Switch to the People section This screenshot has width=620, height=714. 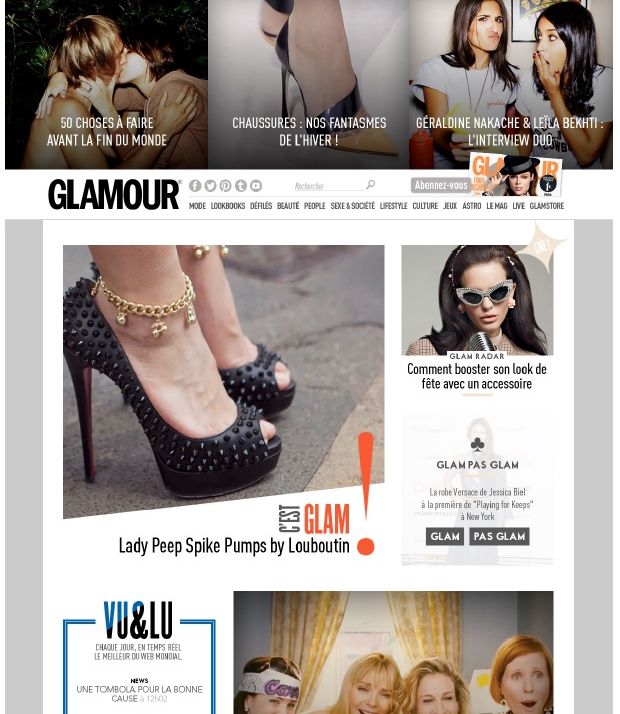314,206
